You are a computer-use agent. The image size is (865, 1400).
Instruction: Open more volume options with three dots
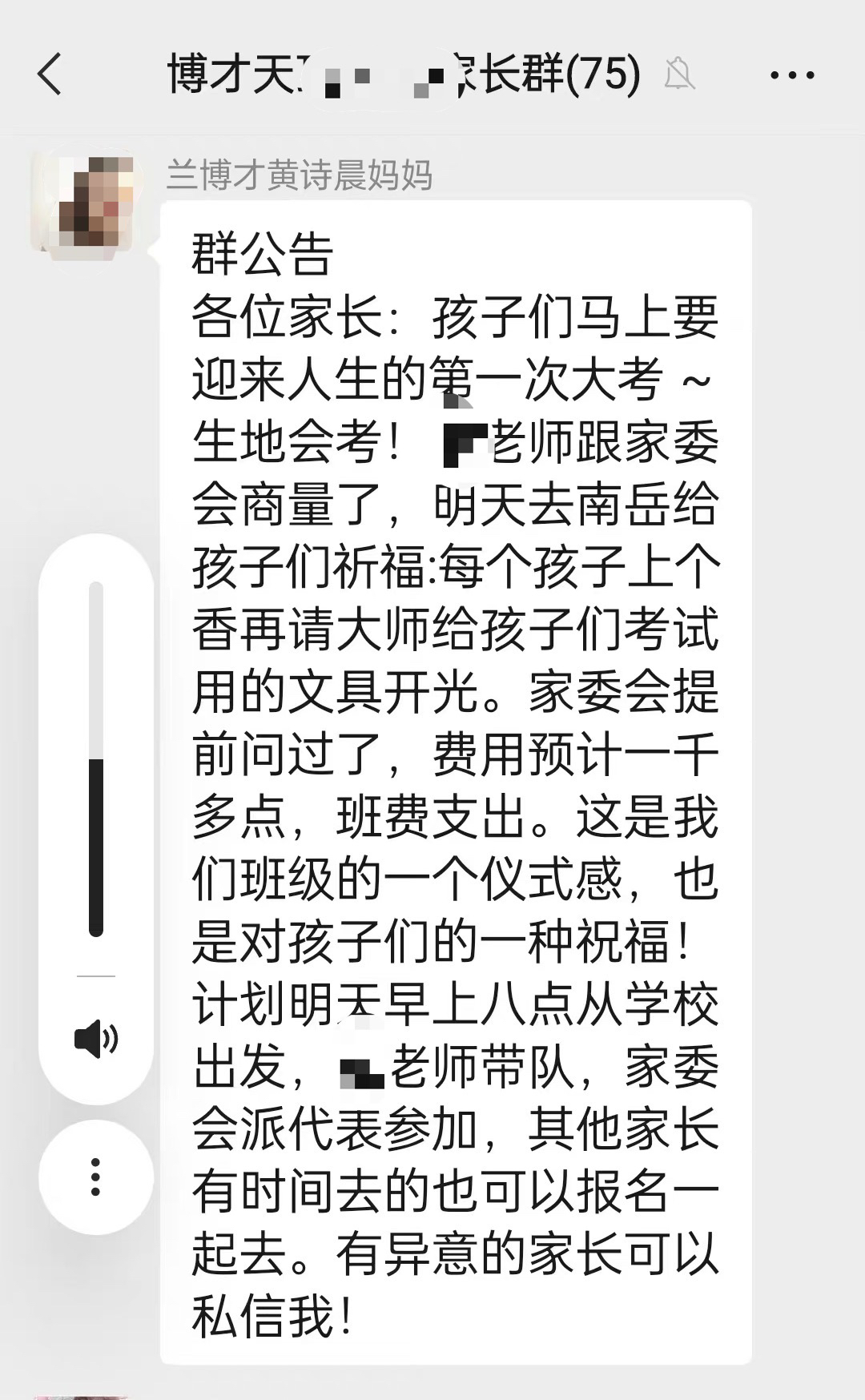pyautogui.click(x=96, y=1177)
